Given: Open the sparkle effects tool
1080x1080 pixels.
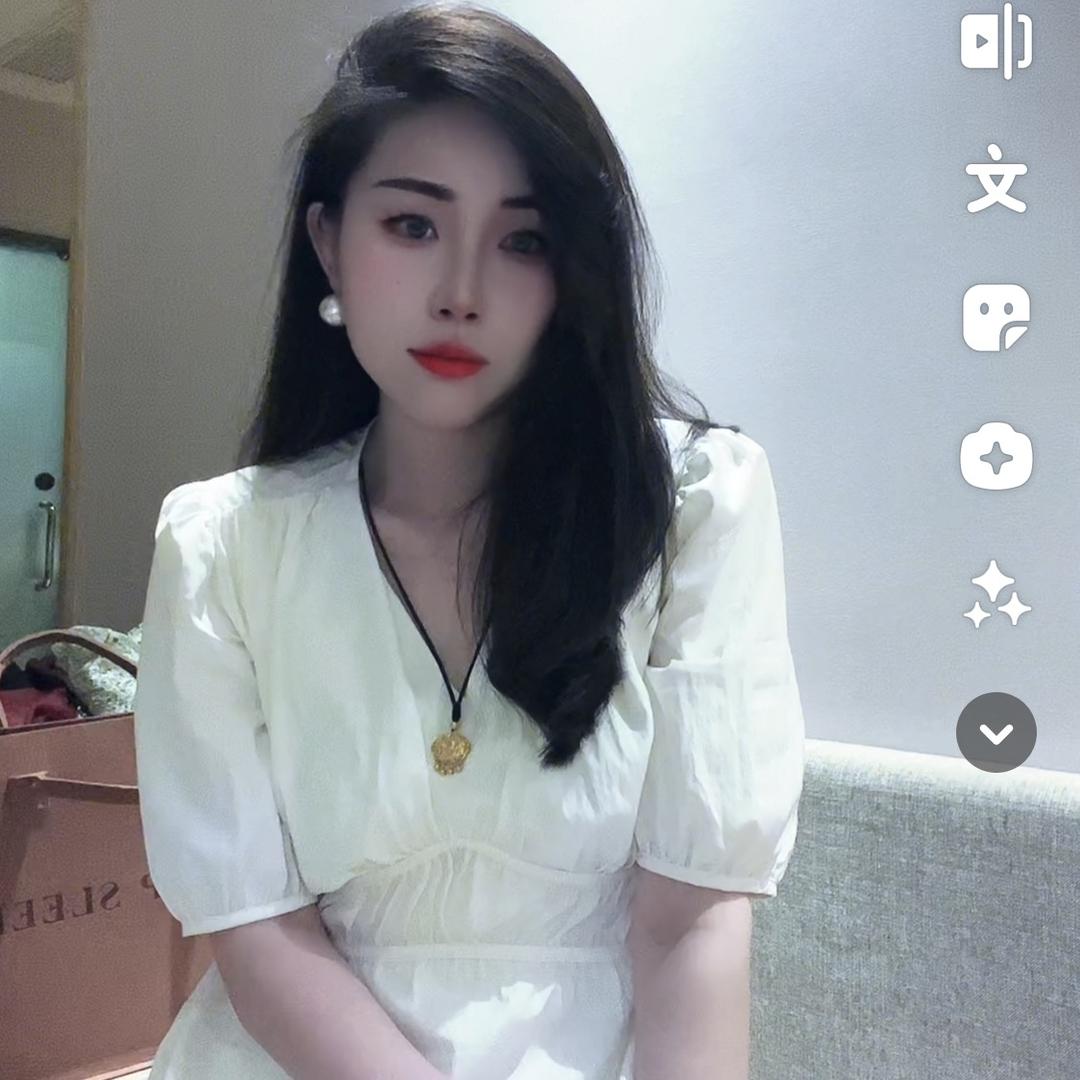Looking at the screenshot, I should tap(996, 457).
